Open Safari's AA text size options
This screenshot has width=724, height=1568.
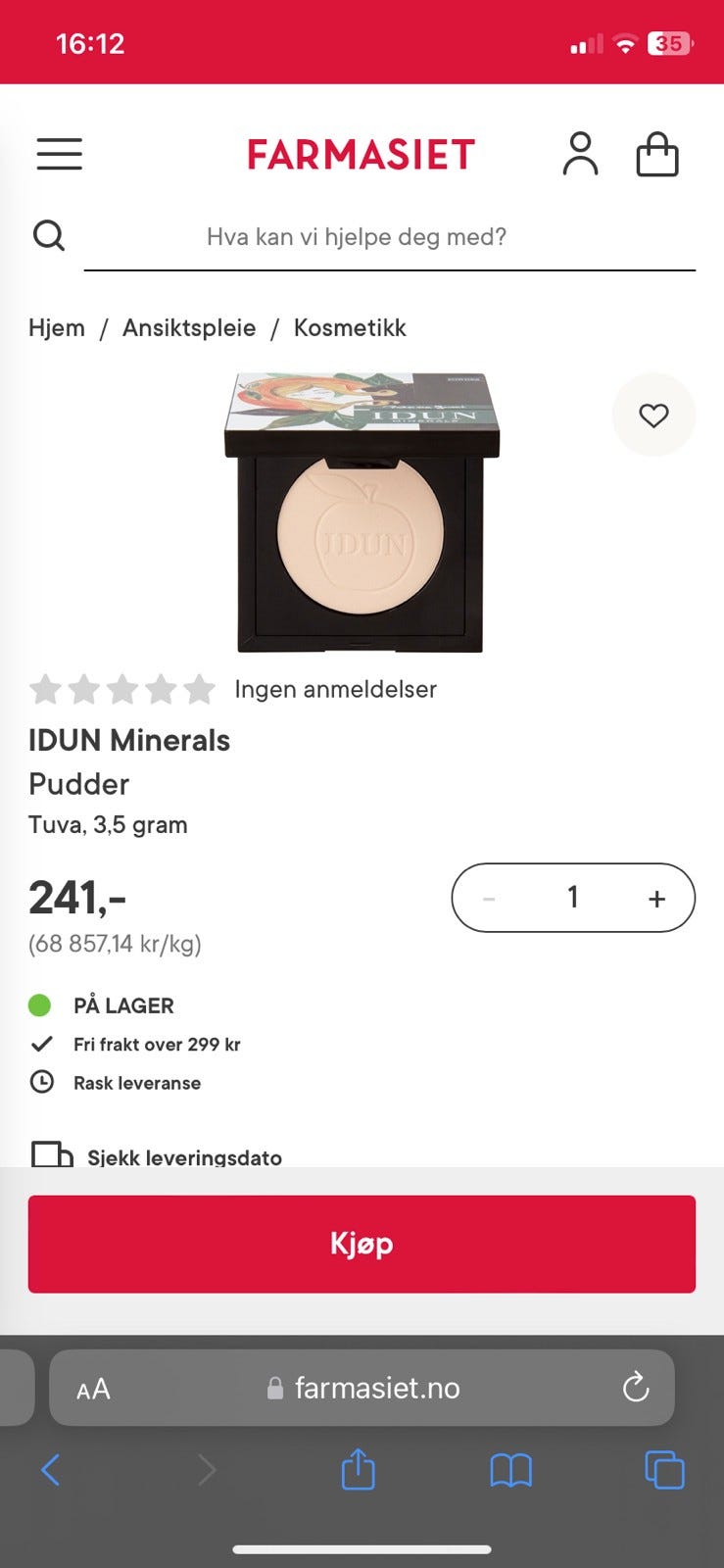pos(93,1389)
